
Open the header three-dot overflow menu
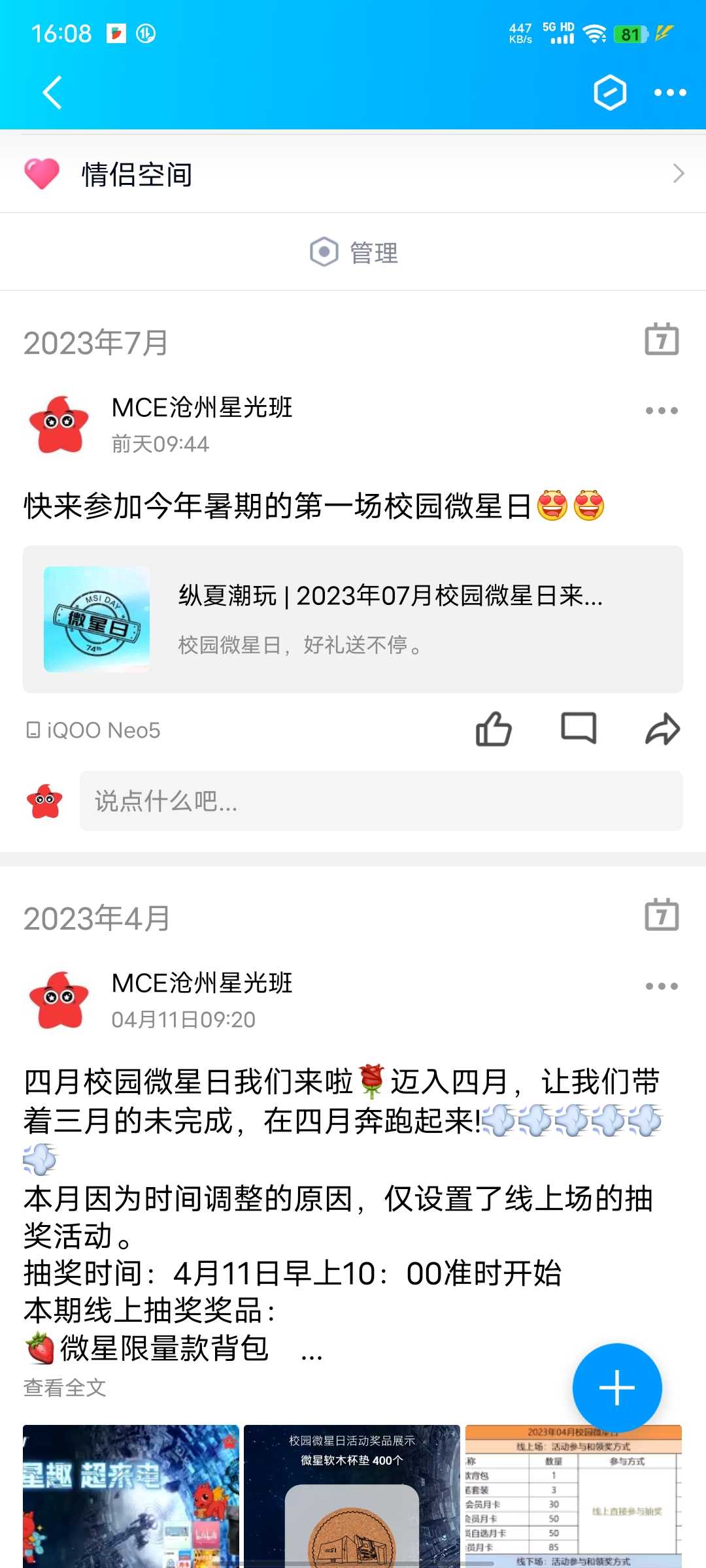coord(670,93)
